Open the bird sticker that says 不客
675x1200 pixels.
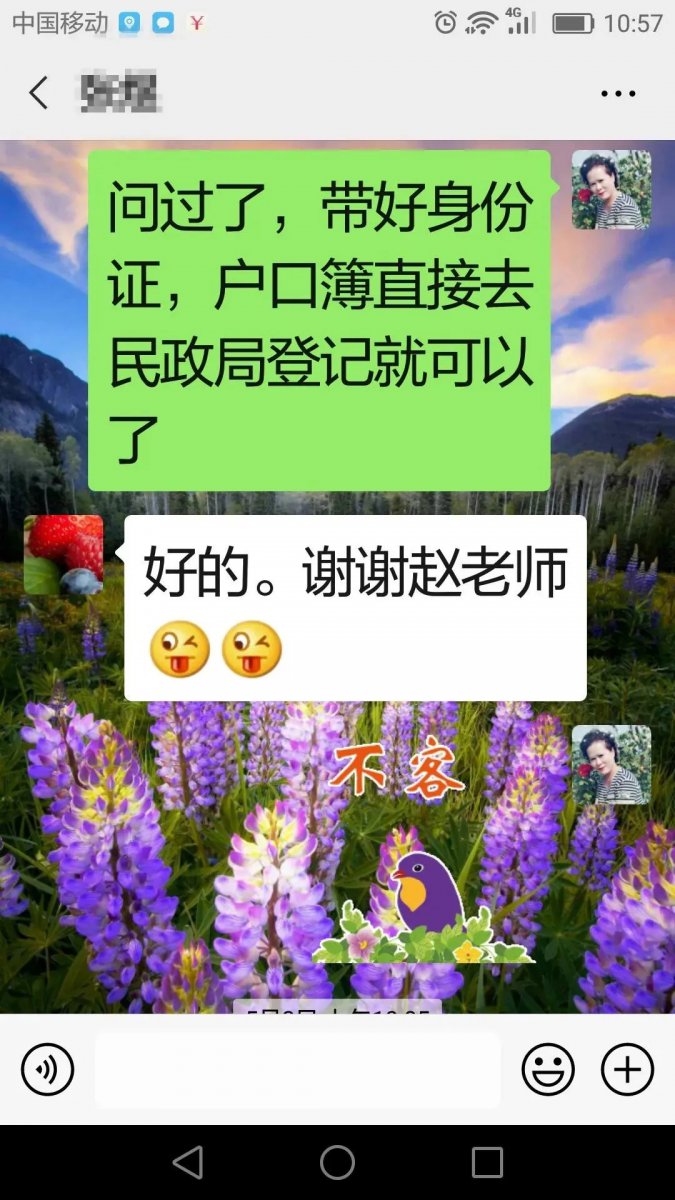click(420, 850)
